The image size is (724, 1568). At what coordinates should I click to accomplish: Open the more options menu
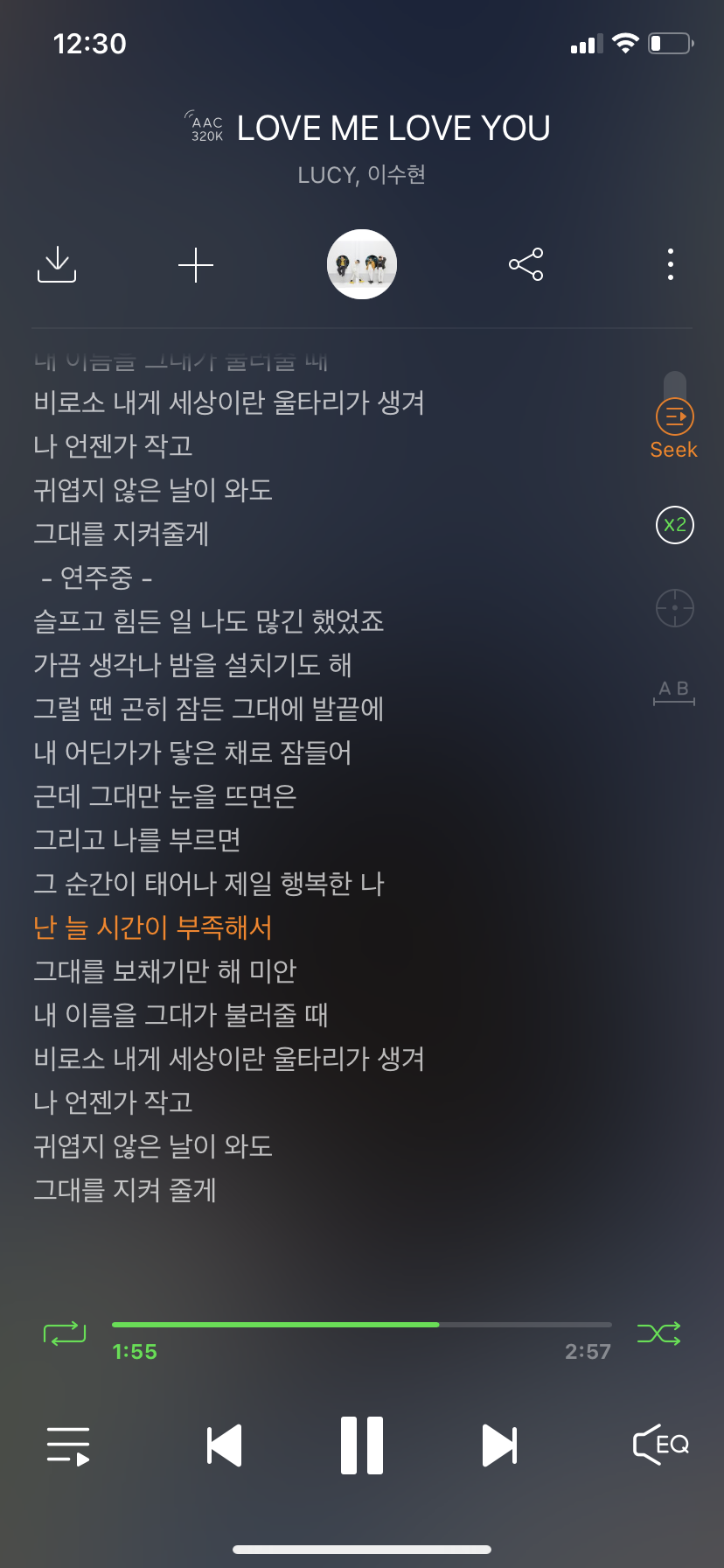(x=670, y=265)
